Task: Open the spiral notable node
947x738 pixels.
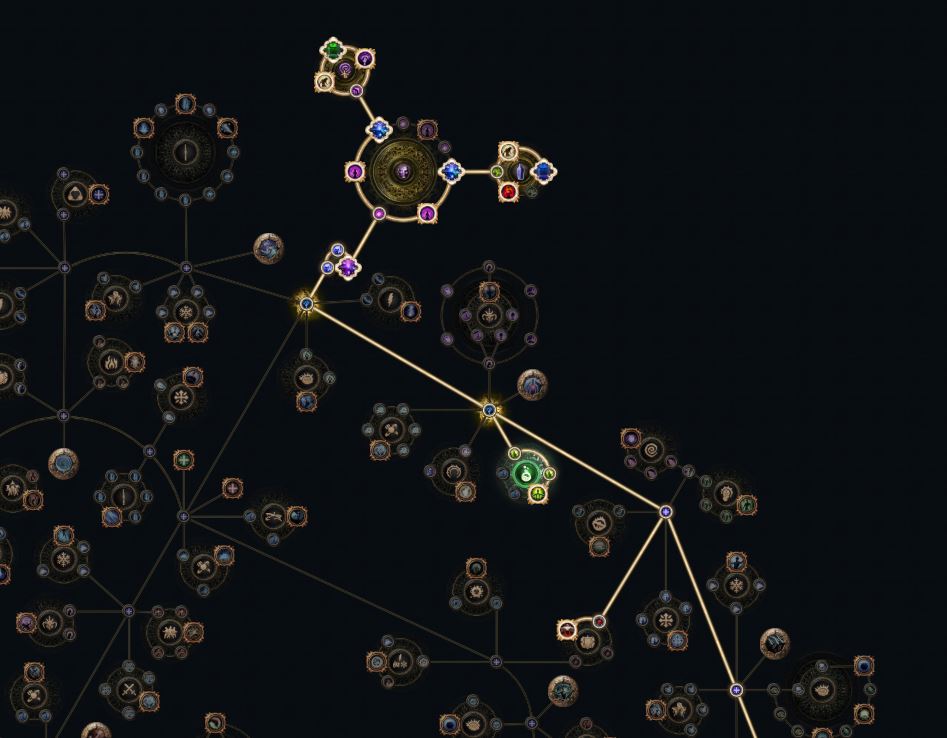Action: pos(652,448)
